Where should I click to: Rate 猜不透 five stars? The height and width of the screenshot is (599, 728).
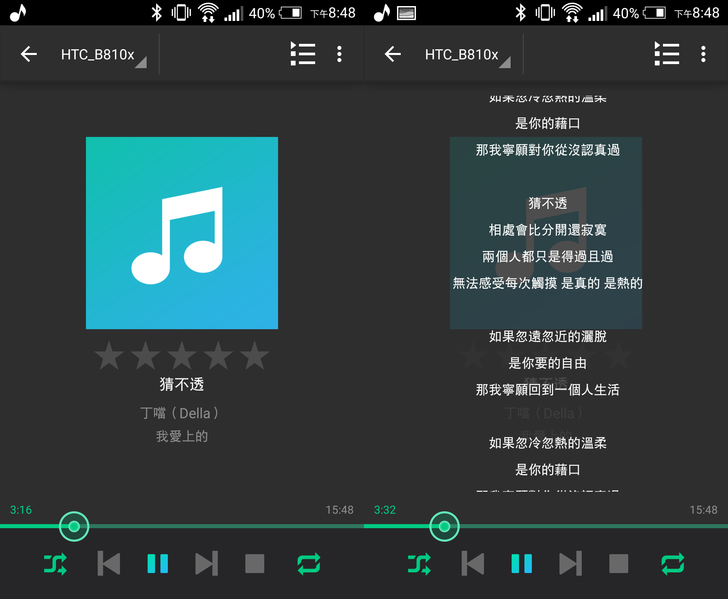(254, 355)
